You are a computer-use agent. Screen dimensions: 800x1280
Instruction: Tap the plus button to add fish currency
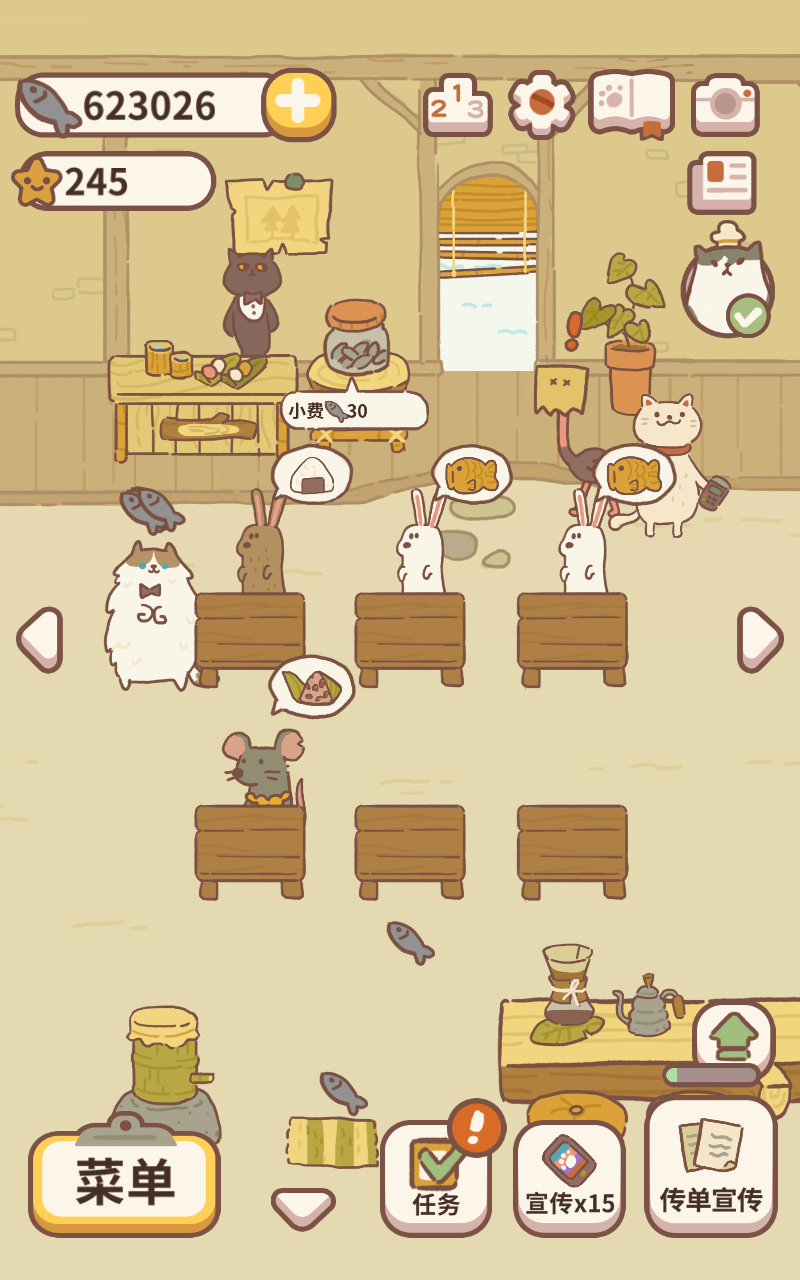pyautogui.click(x=298, y=105)
